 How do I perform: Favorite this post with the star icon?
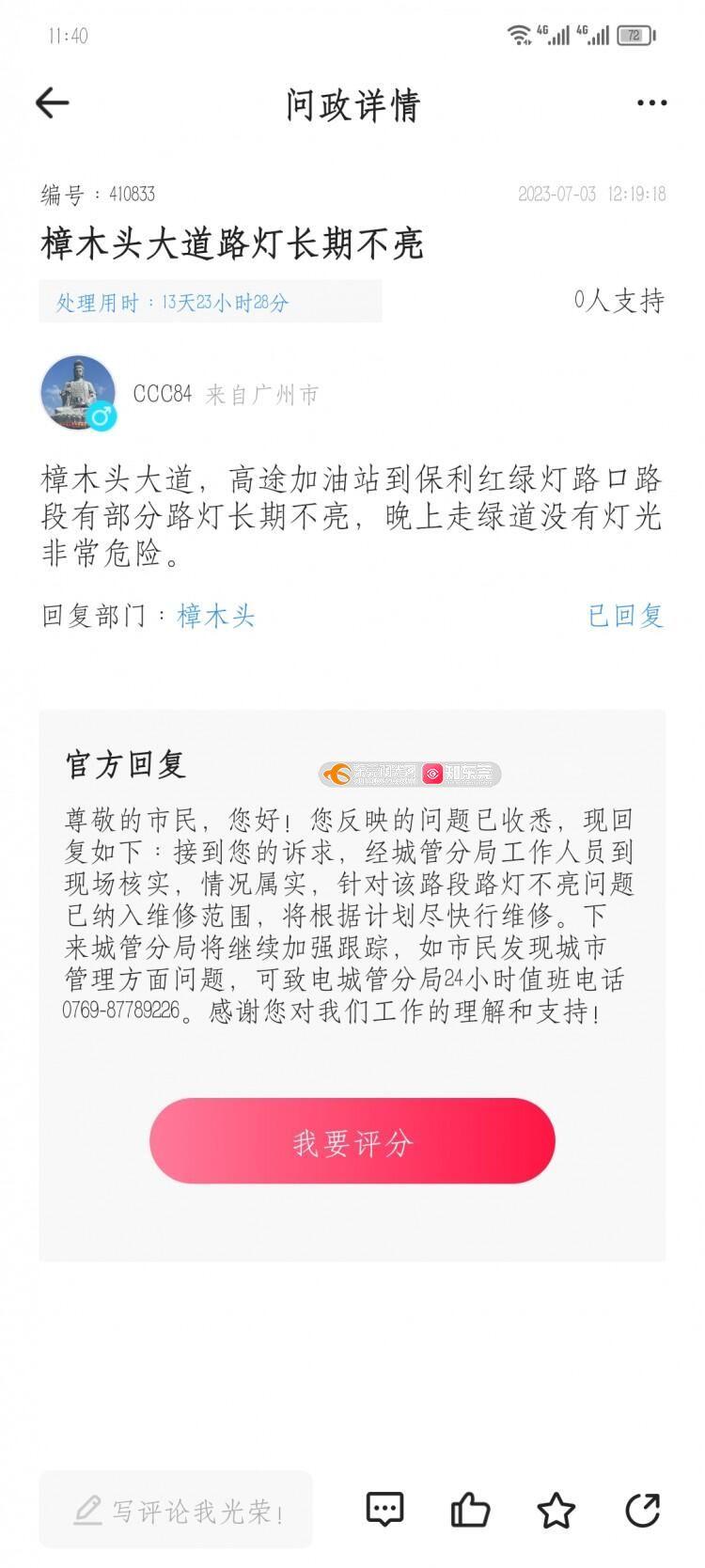(556, 1510)
